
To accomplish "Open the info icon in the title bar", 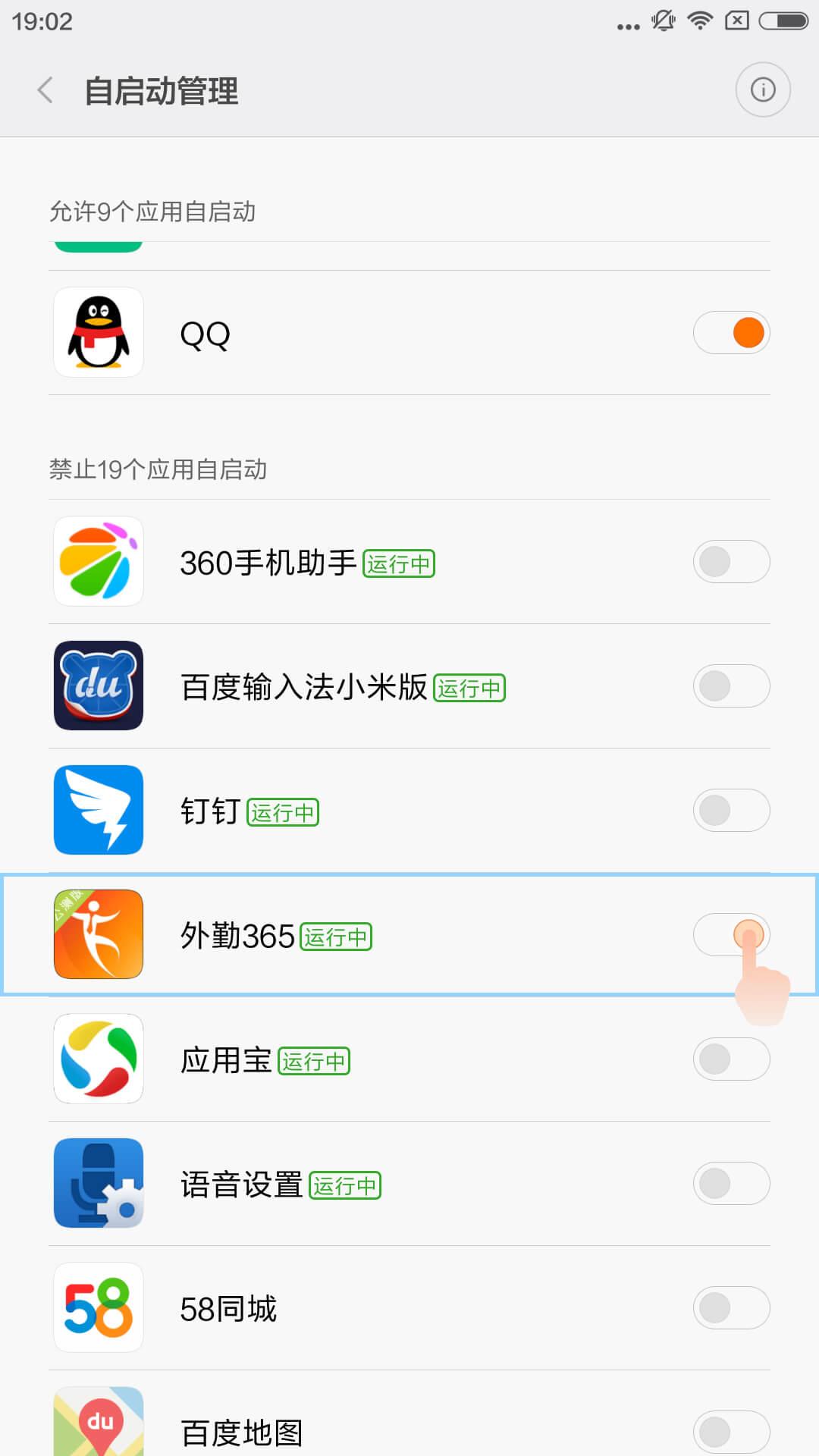I will coord(762,90).
